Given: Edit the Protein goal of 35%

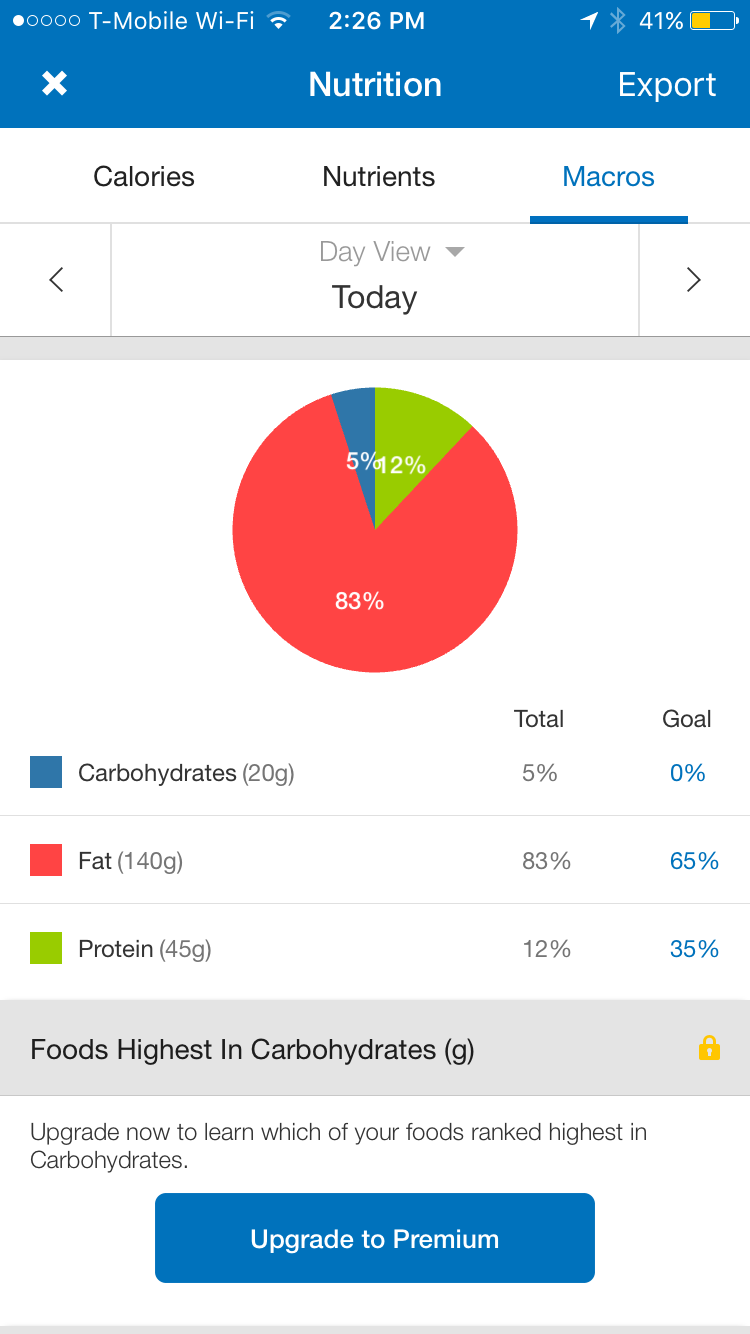Looking at the screenshot, I should click(694, 949).
